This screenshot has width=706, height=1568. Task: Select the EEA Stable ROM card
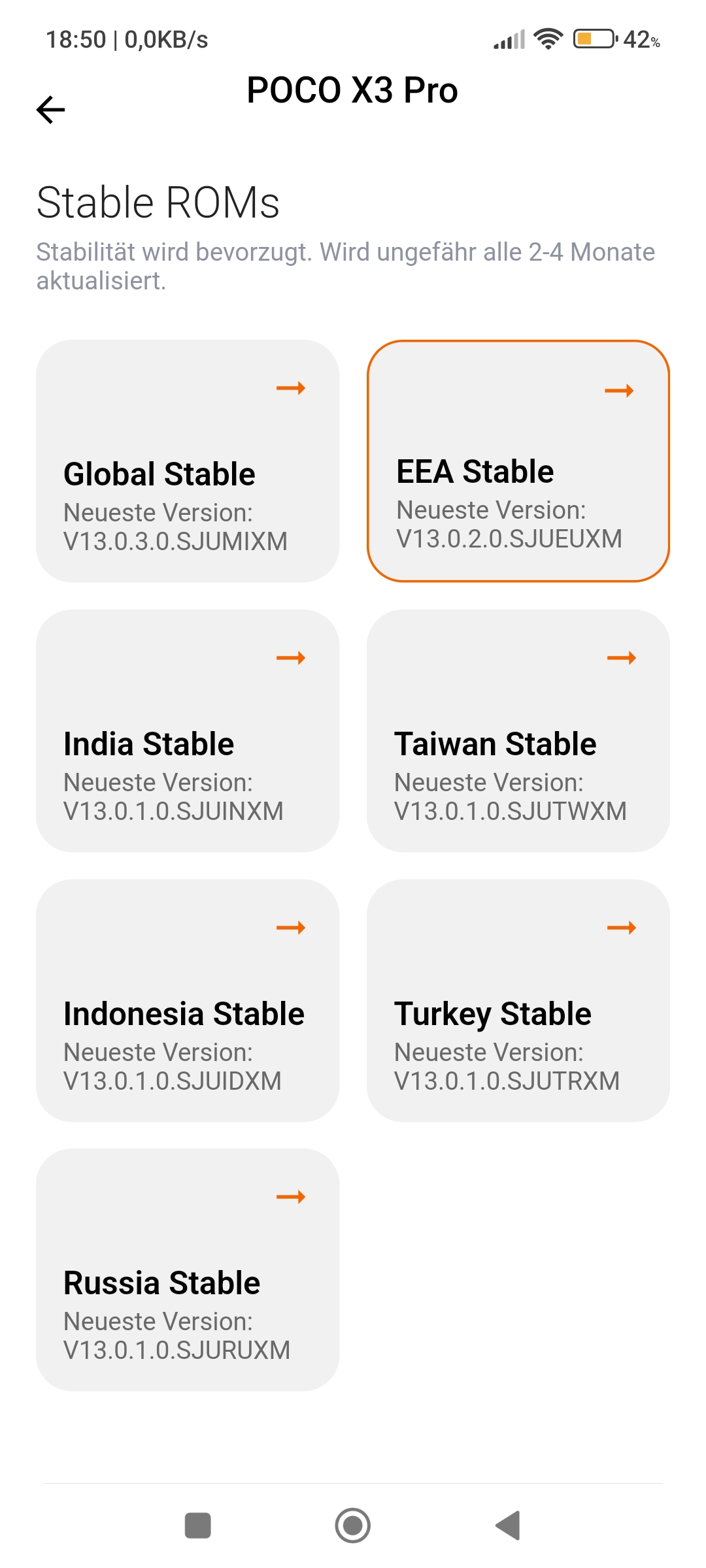coord(518,461)
